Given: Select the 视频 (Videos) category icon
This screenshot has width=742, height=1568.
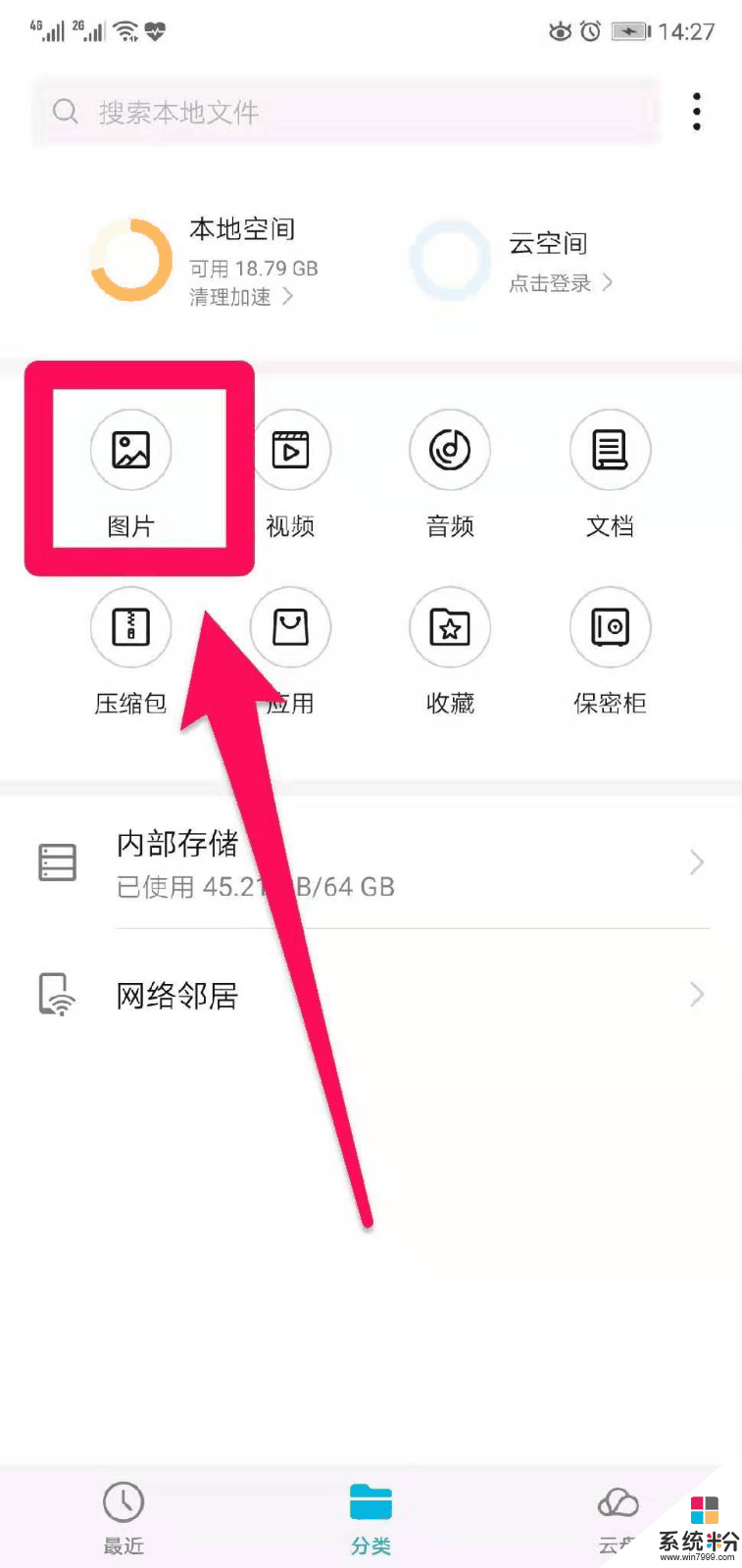Looking at the screenshot, I should point(290,450).
